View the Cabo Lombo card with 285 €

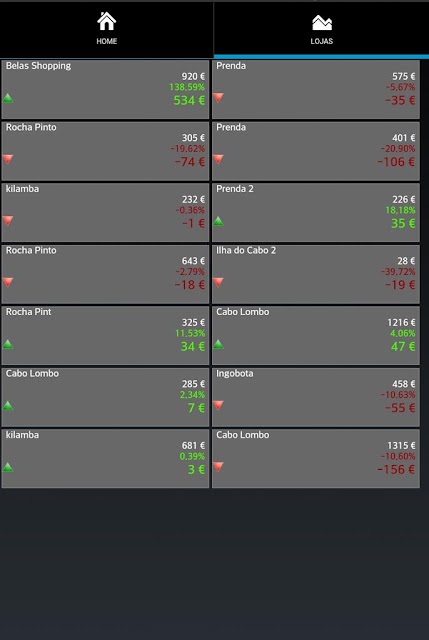(105, 397)
